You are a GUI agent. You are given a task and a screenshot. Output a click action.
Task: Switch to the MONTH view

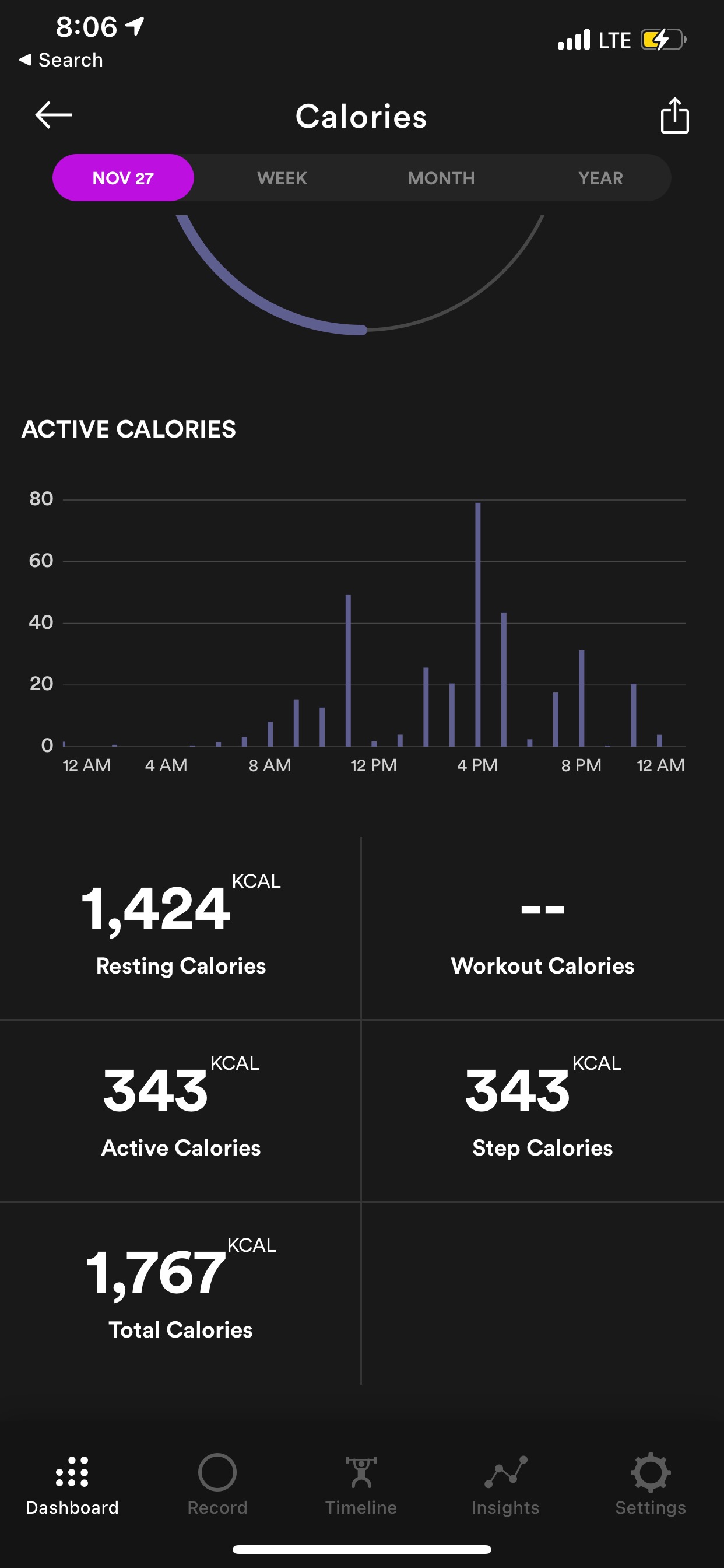coord(441,178)
